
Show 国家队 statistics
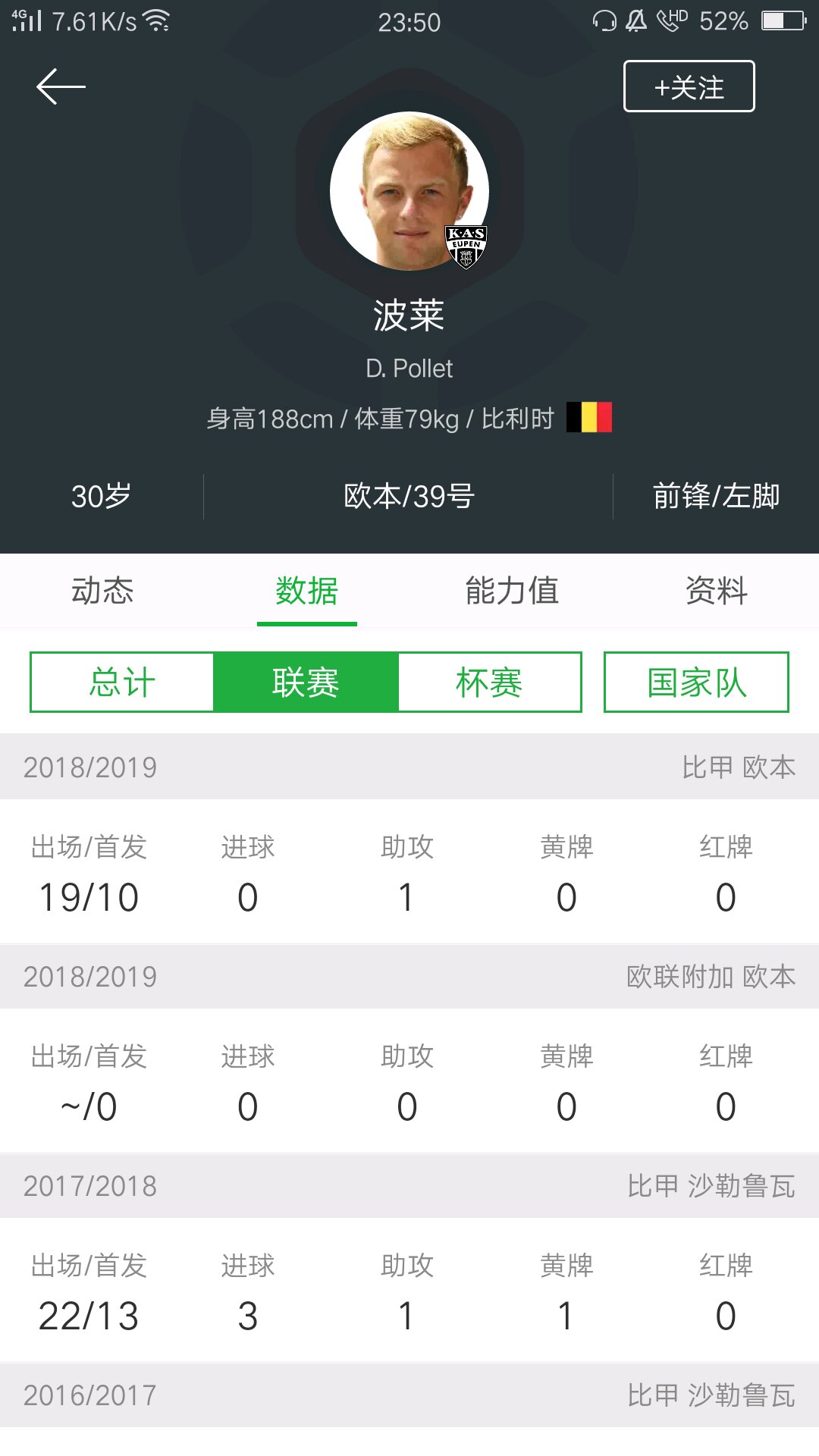point(696,682)
